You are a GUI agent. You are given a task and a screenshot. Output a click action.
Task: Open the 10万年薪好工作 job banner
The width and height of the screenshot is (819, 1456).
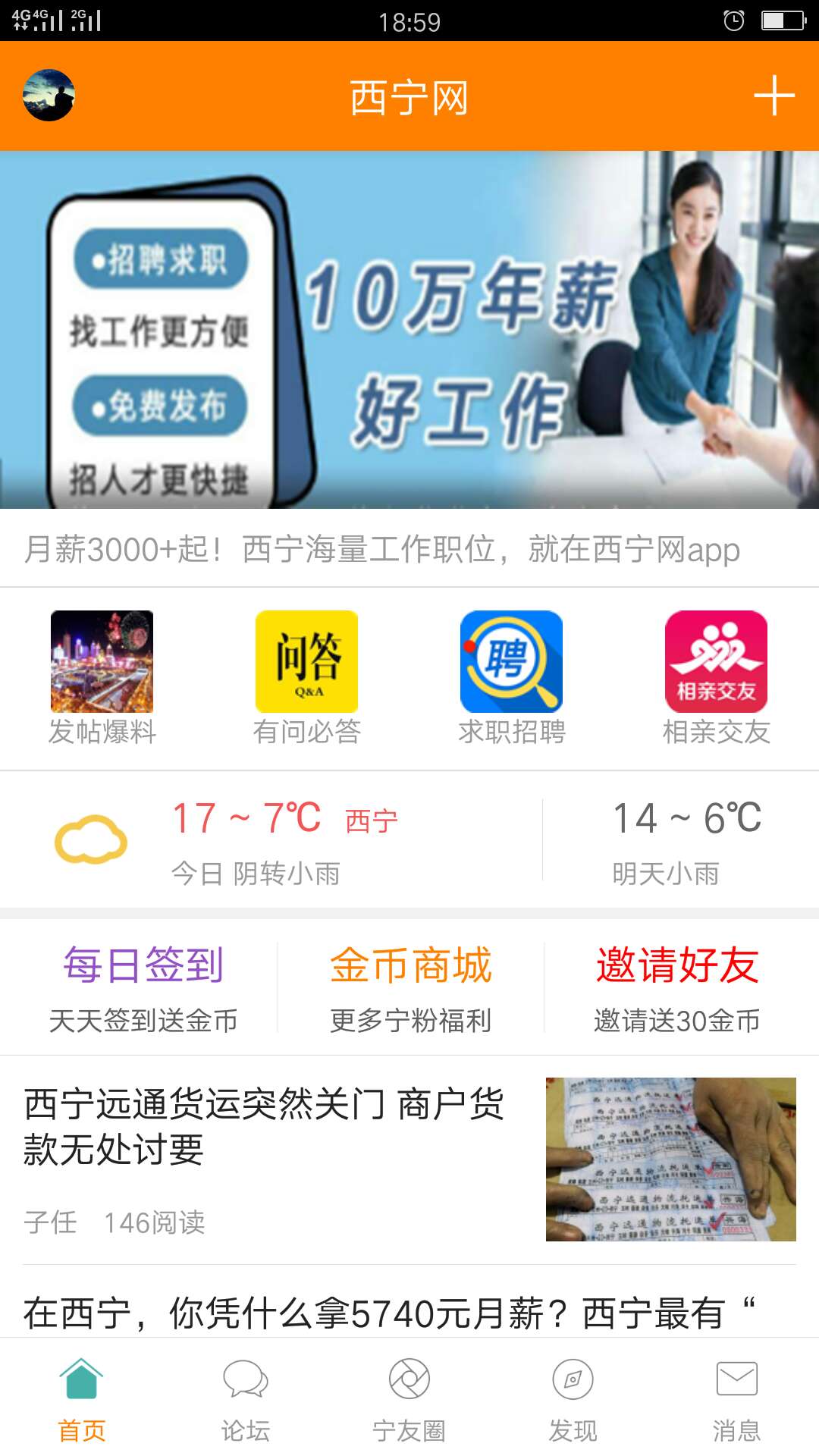tap(409, 330)
